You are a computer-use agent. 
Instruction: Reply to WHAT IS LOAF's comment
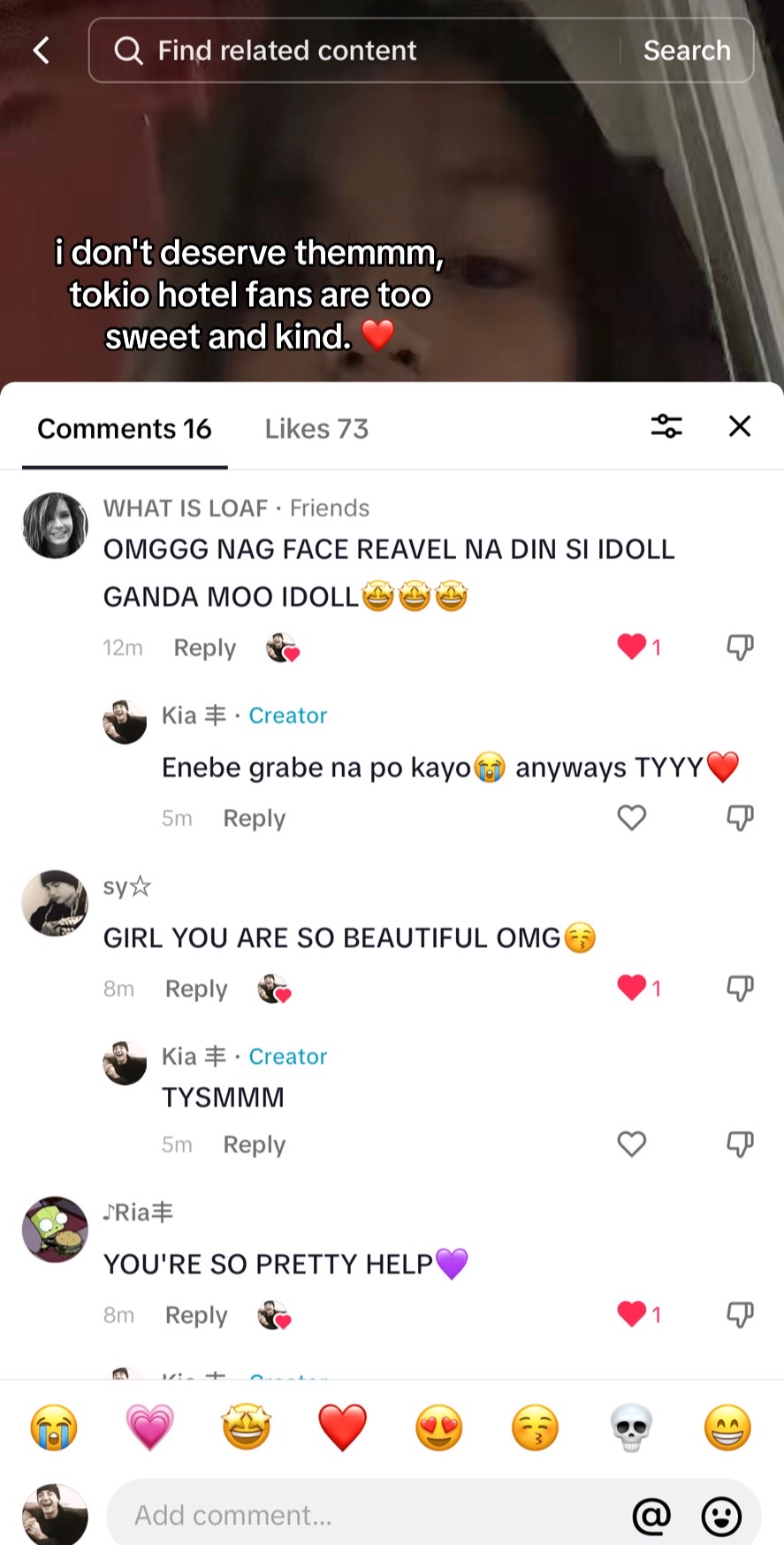coord(204,648)
